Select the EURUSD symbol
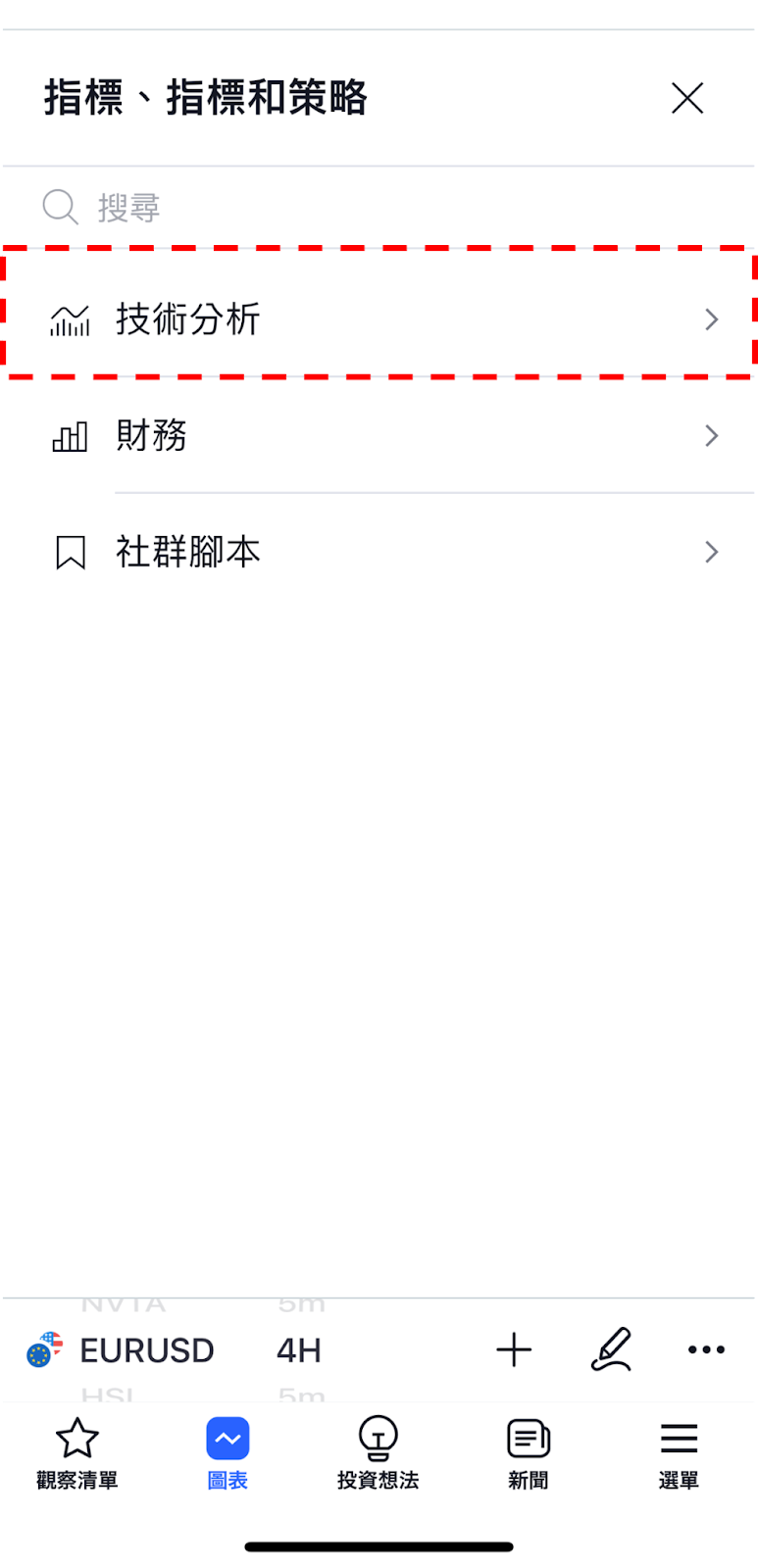 (x=120, y=1350)
